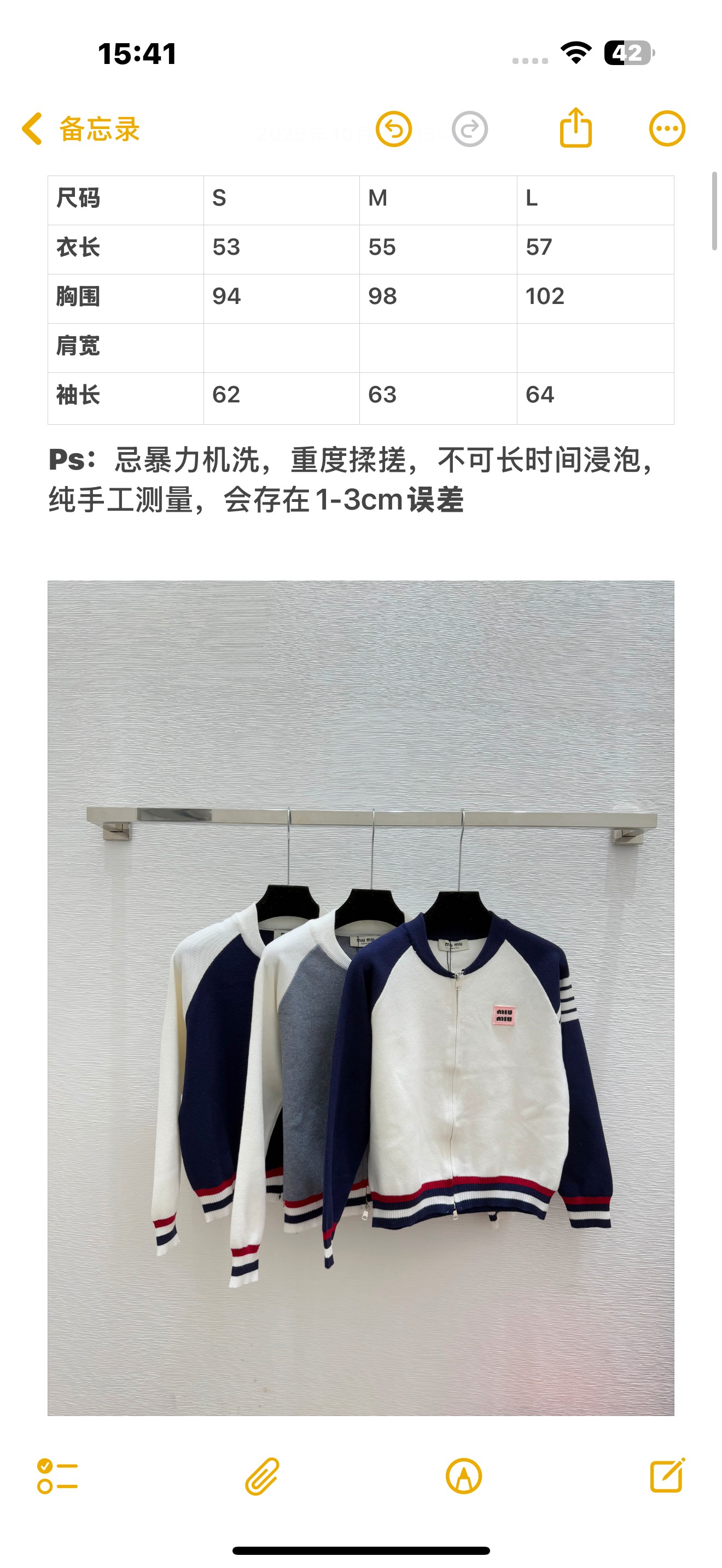
Task: Share this note
Action: pos(575,128)
